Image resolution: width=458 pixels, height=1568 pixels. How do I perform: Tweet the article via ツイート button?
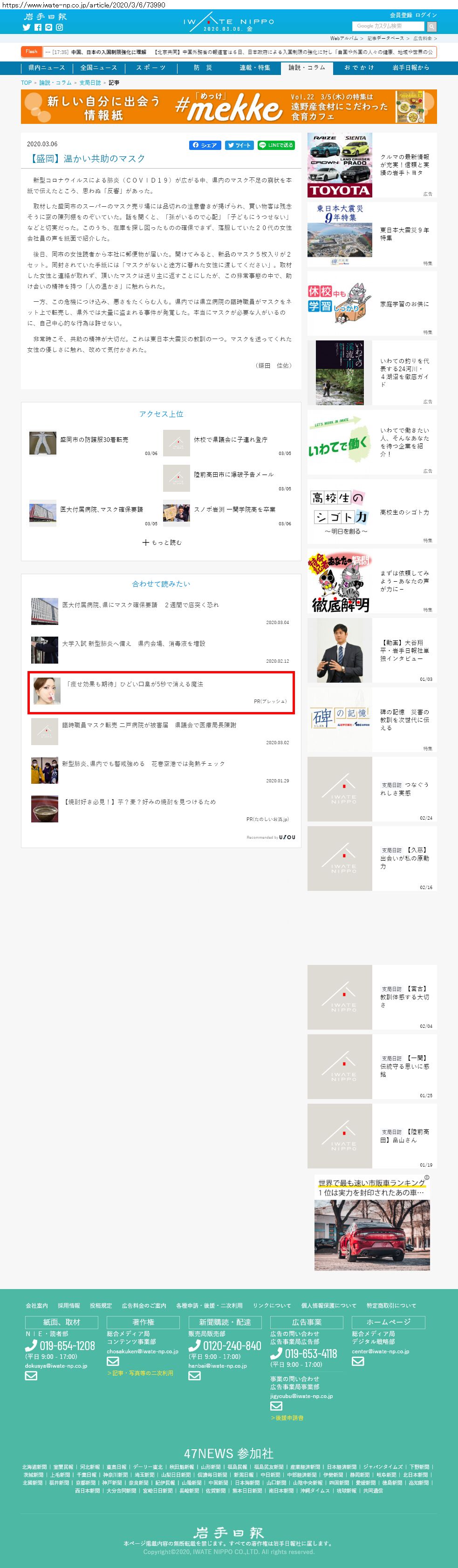tap(239, 145)
